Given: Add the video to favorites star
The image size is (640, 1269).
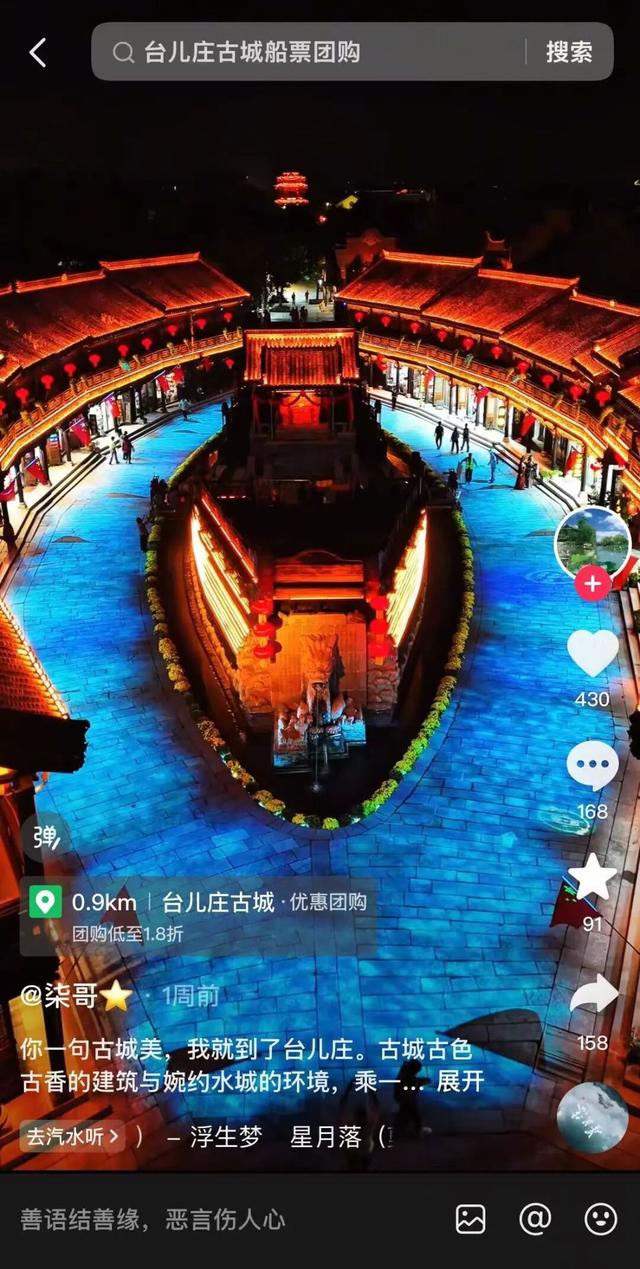Looking at the screenshot, I should (x=592, y=878).
